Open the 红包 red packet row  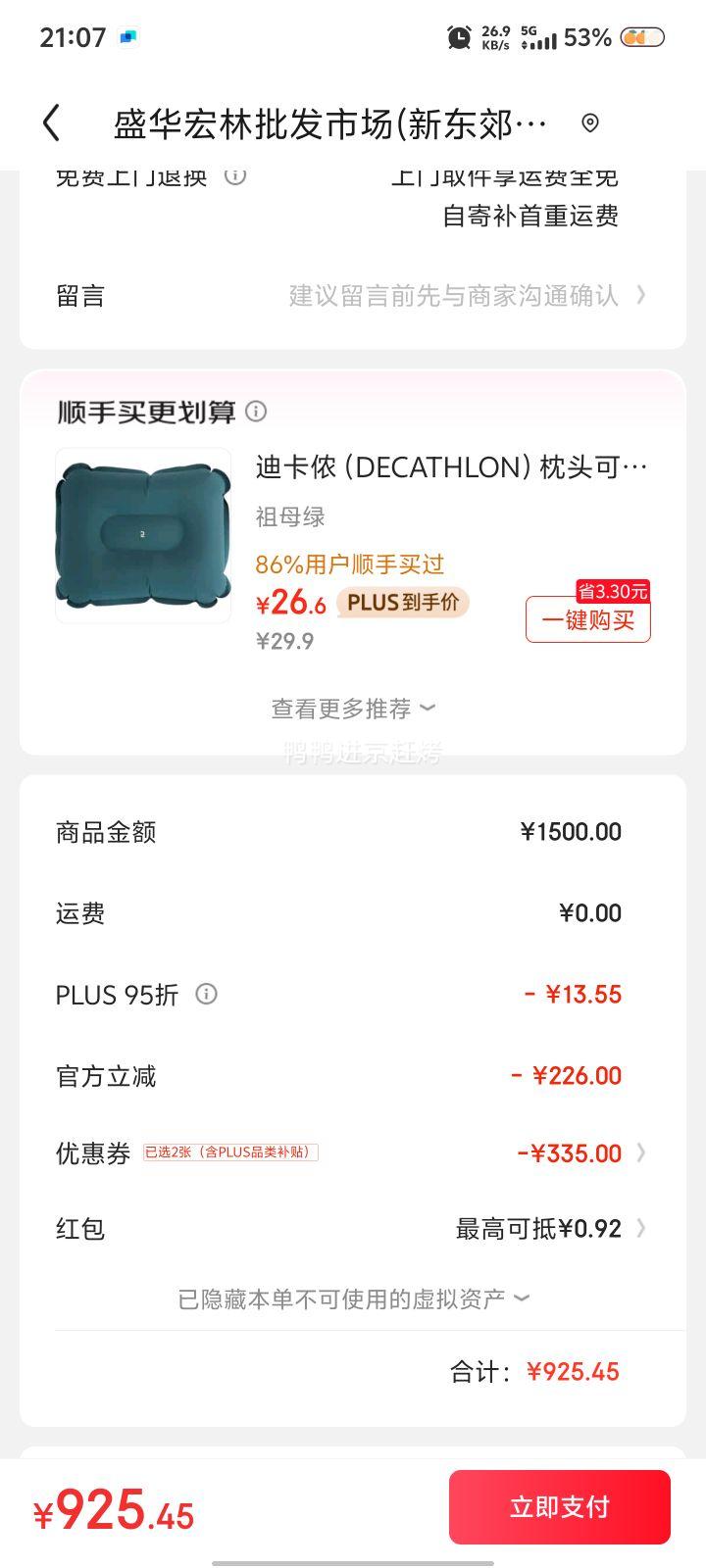click(353, 1228)
